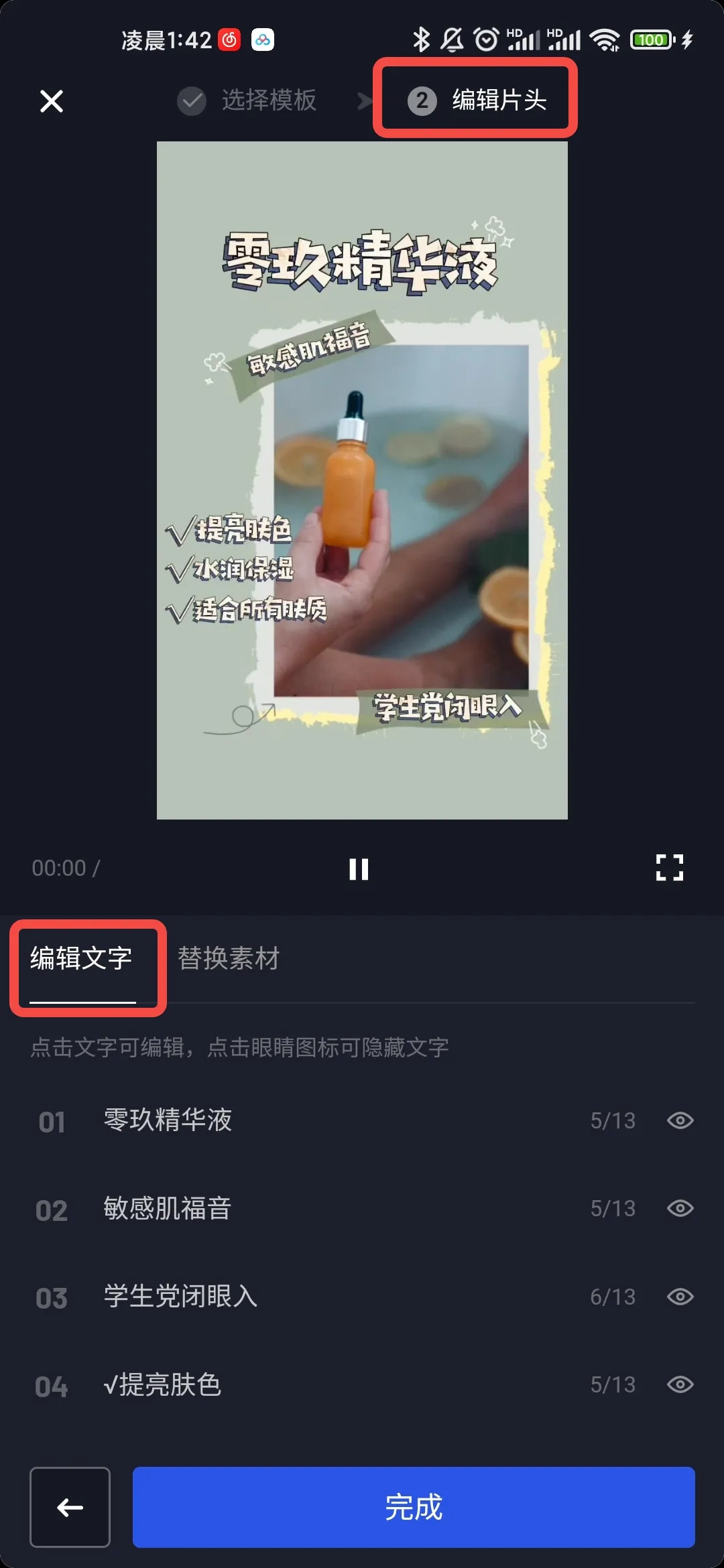
Task: Edit text 02 敏感肌福音
Action: [168, 1209]
